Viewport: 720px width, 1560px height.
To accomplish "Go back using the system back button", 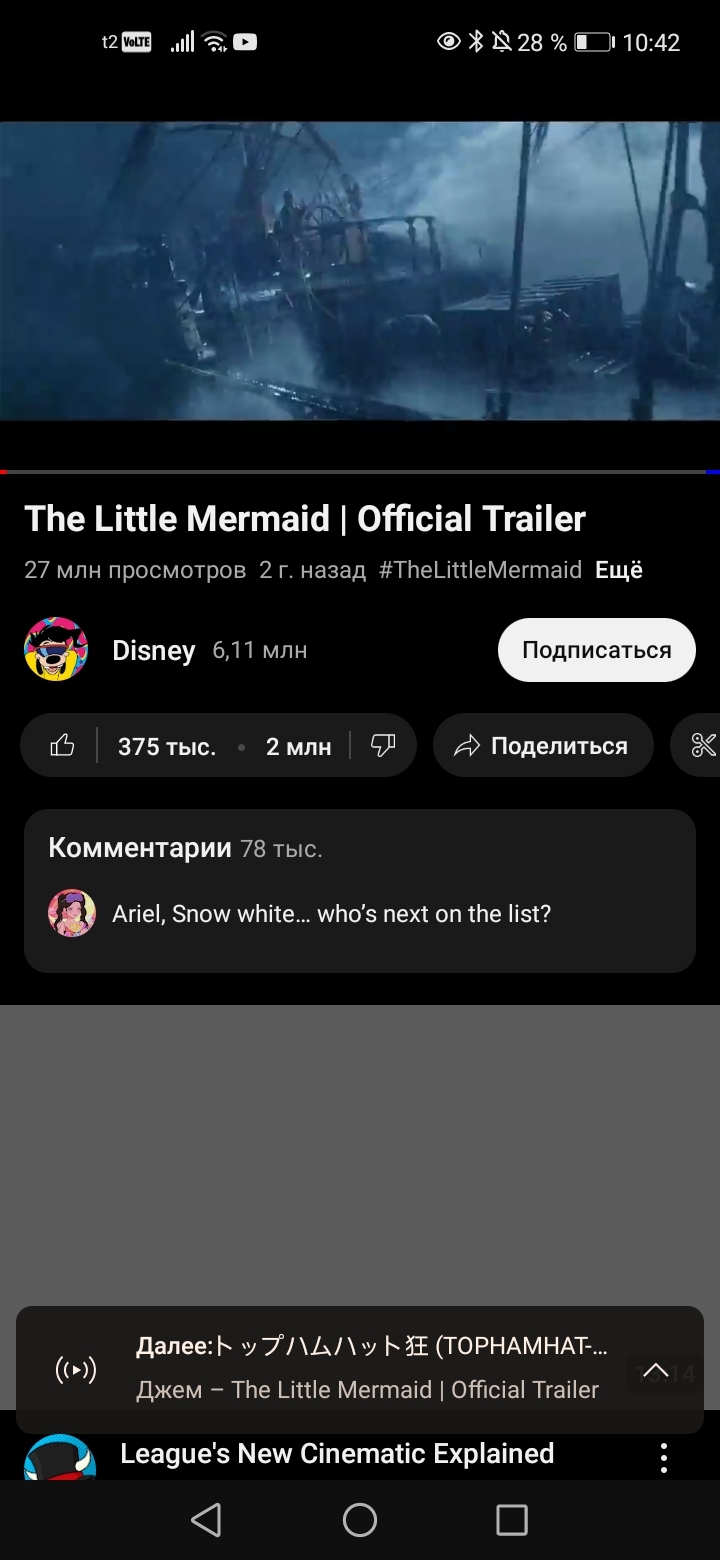I will click(x=206, y=1520).
